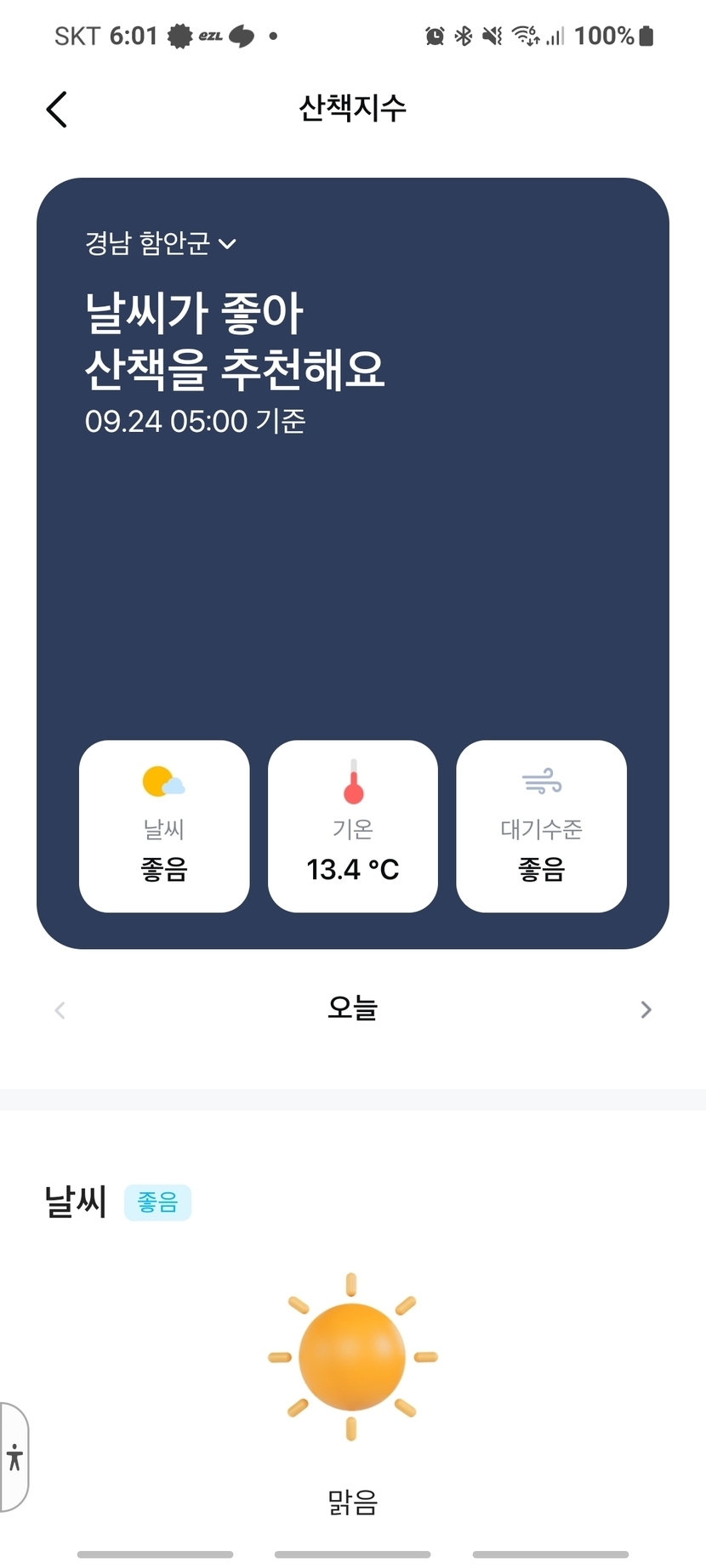The image size is (706, 1568).
Task: Go back from the 산책지수 screen
Action: (57, 110)
